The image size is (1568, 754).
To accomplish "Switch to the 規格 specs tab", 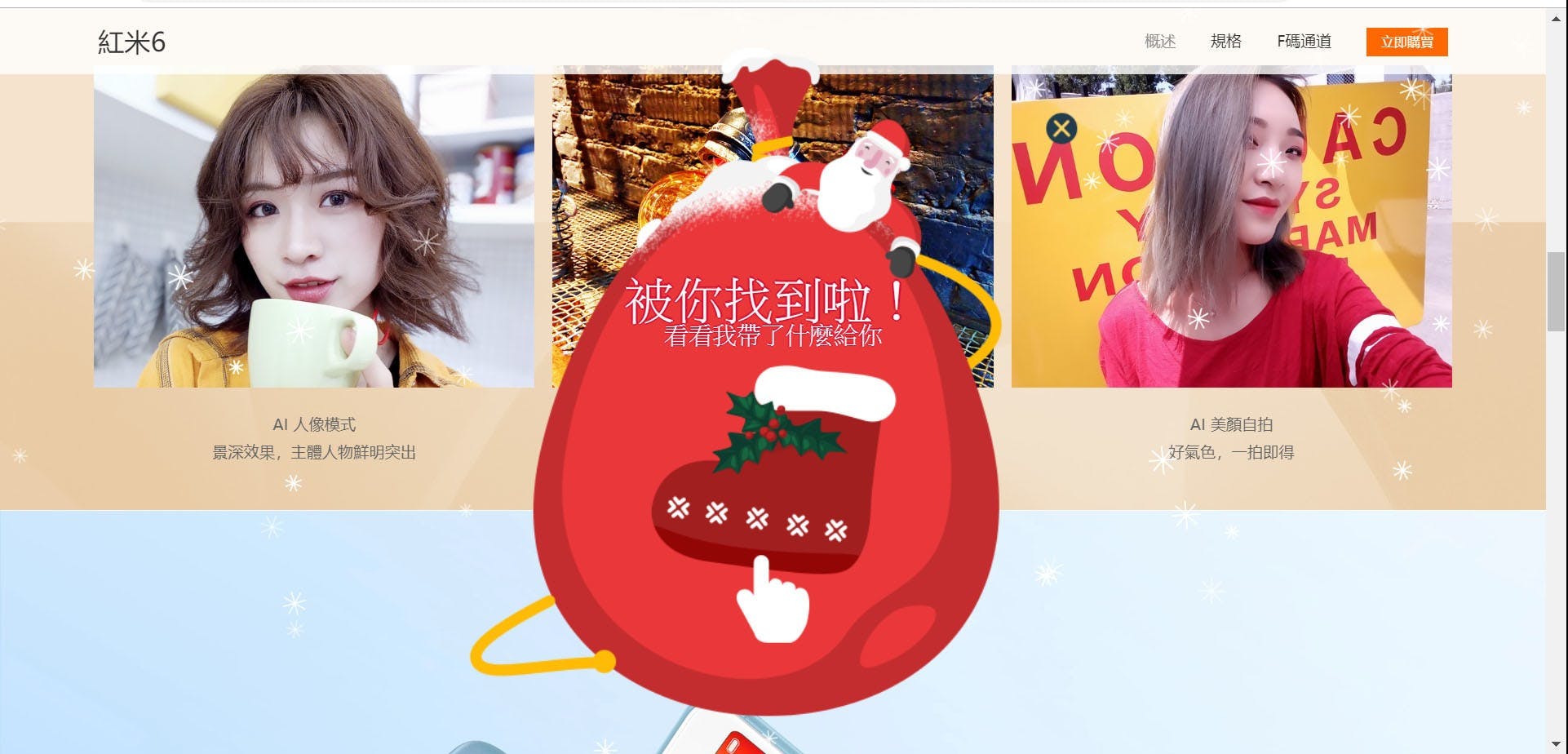I will pyautogui.click(x=1225, y=41).
